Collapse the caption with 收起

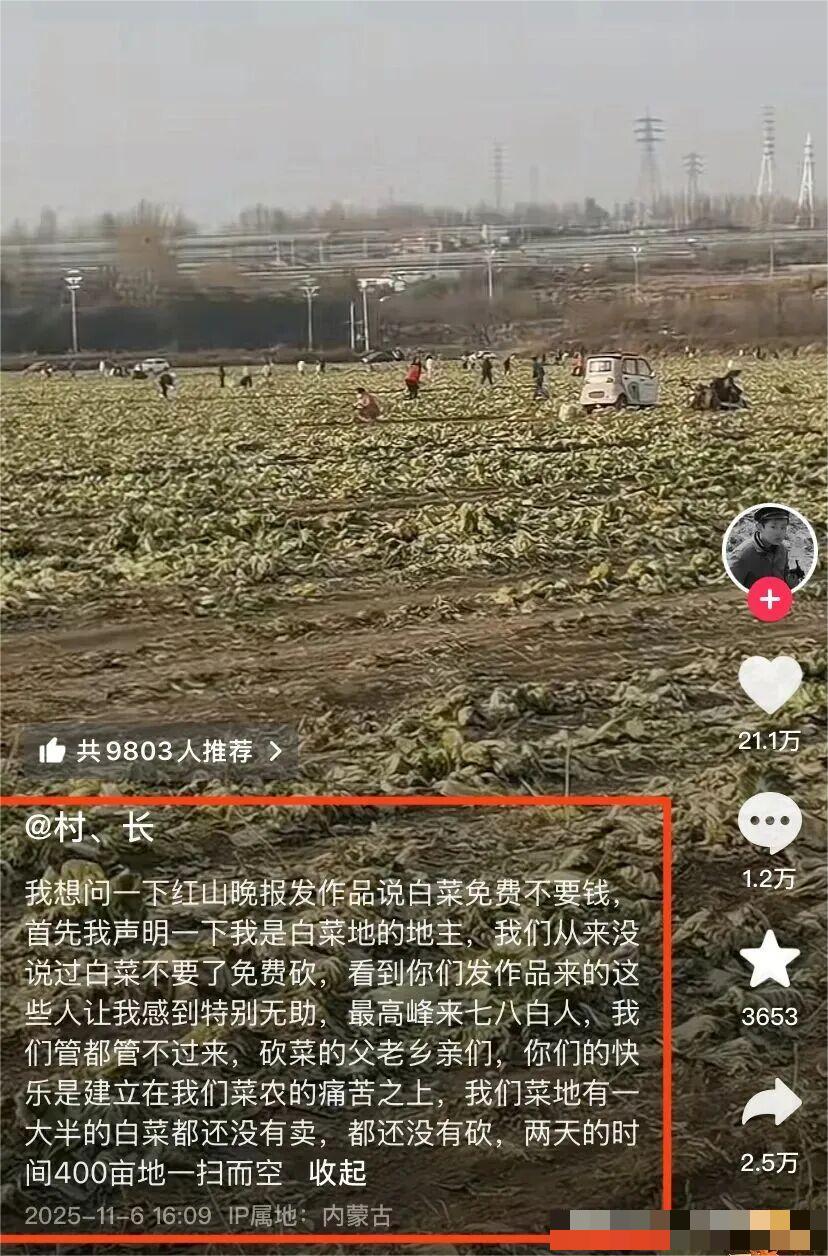pyautogui.click(x=337, y=1172)
